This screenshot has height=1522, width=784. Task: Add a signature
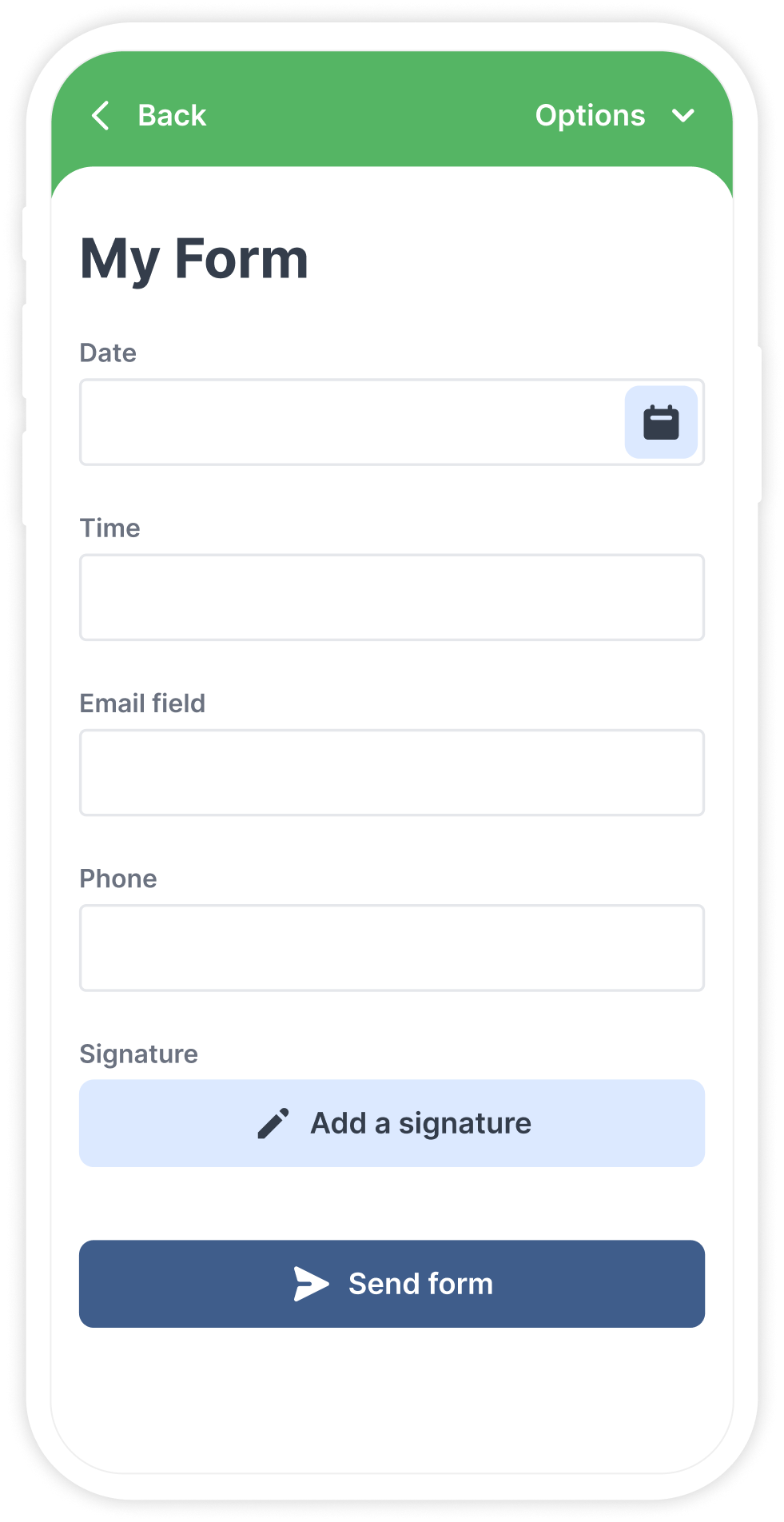coord(392,1123)
